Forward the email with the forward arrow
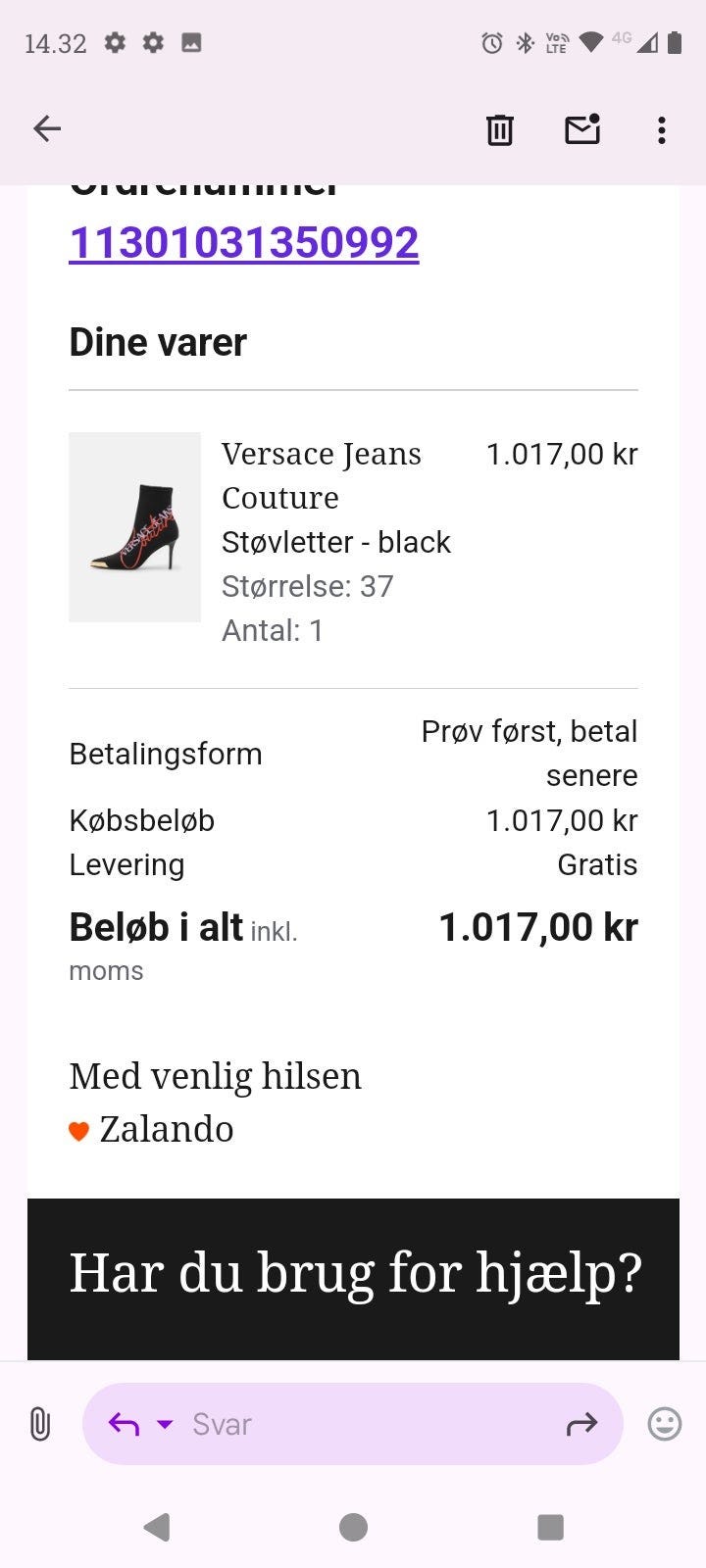The height and width of the screenshot is (1568, 706). point(580,1424)
